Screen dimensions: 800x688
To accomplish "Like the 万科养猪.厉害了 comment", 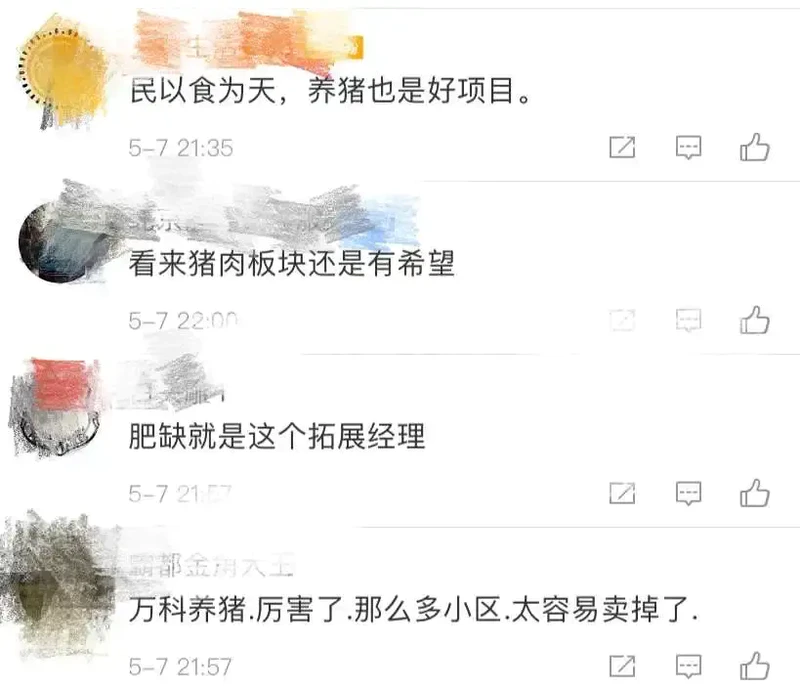I will tap(754, 665).
